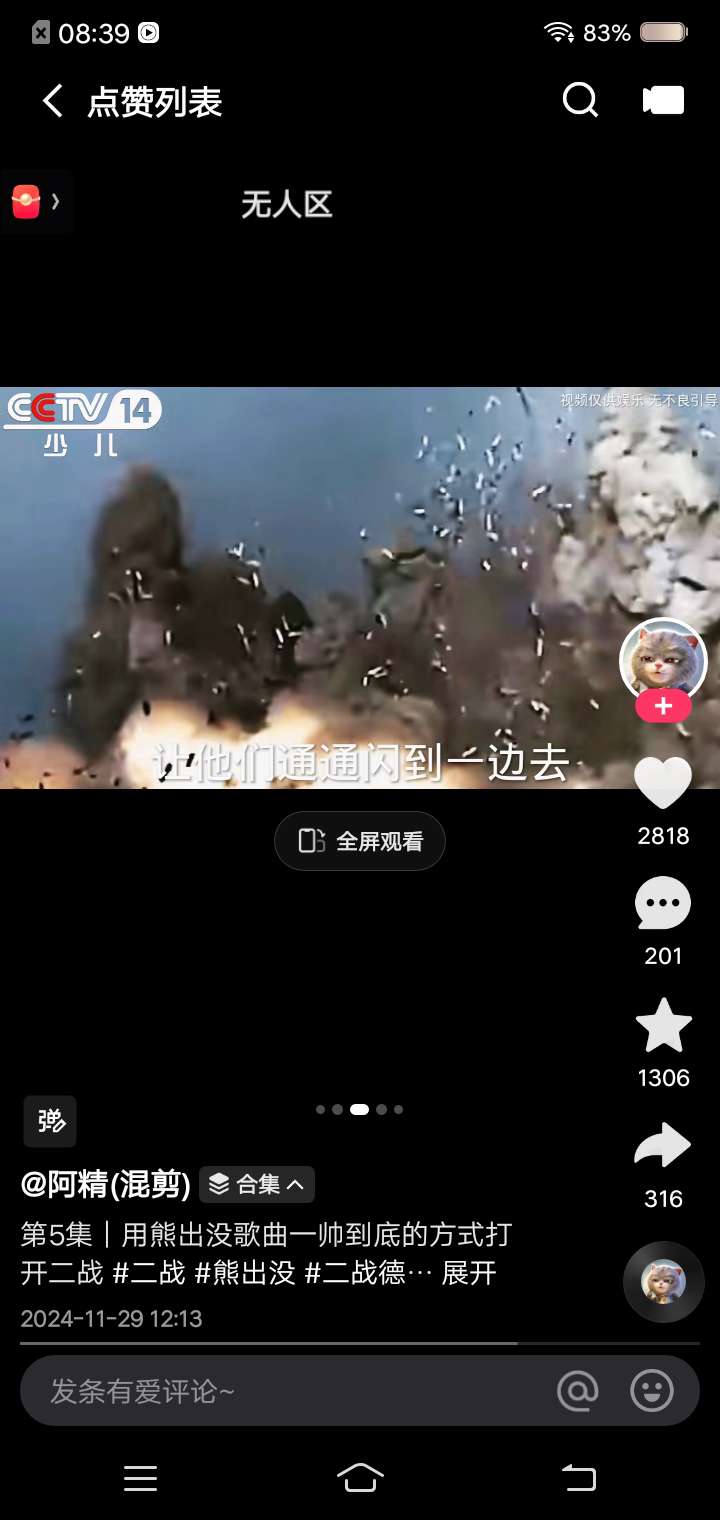The width and height of the screenshot is (720, 1520).
Task: Save the video with the star icon
Action: coord(663,1026)
